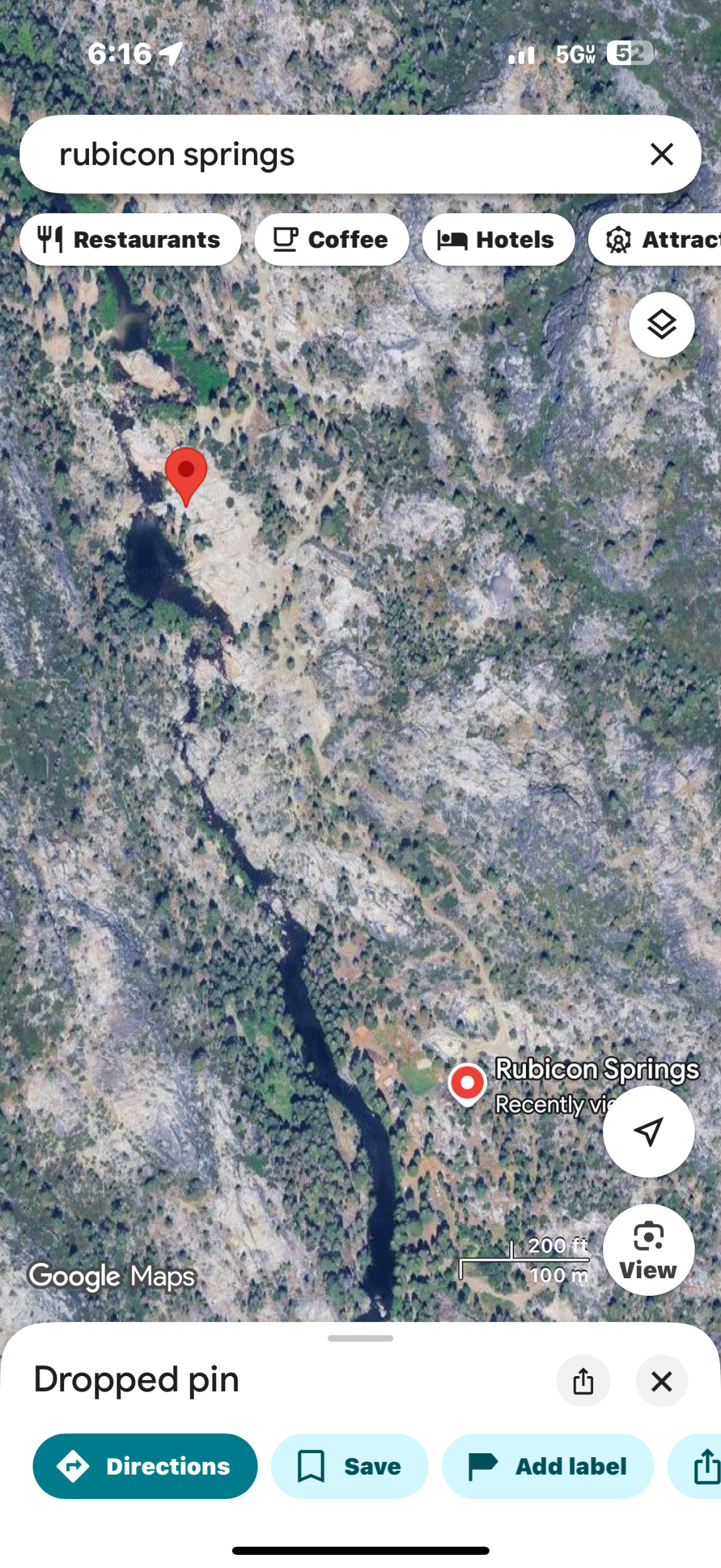Show Hotels on the map
The height and width of the screenshot is (1568, 721).
498,240
